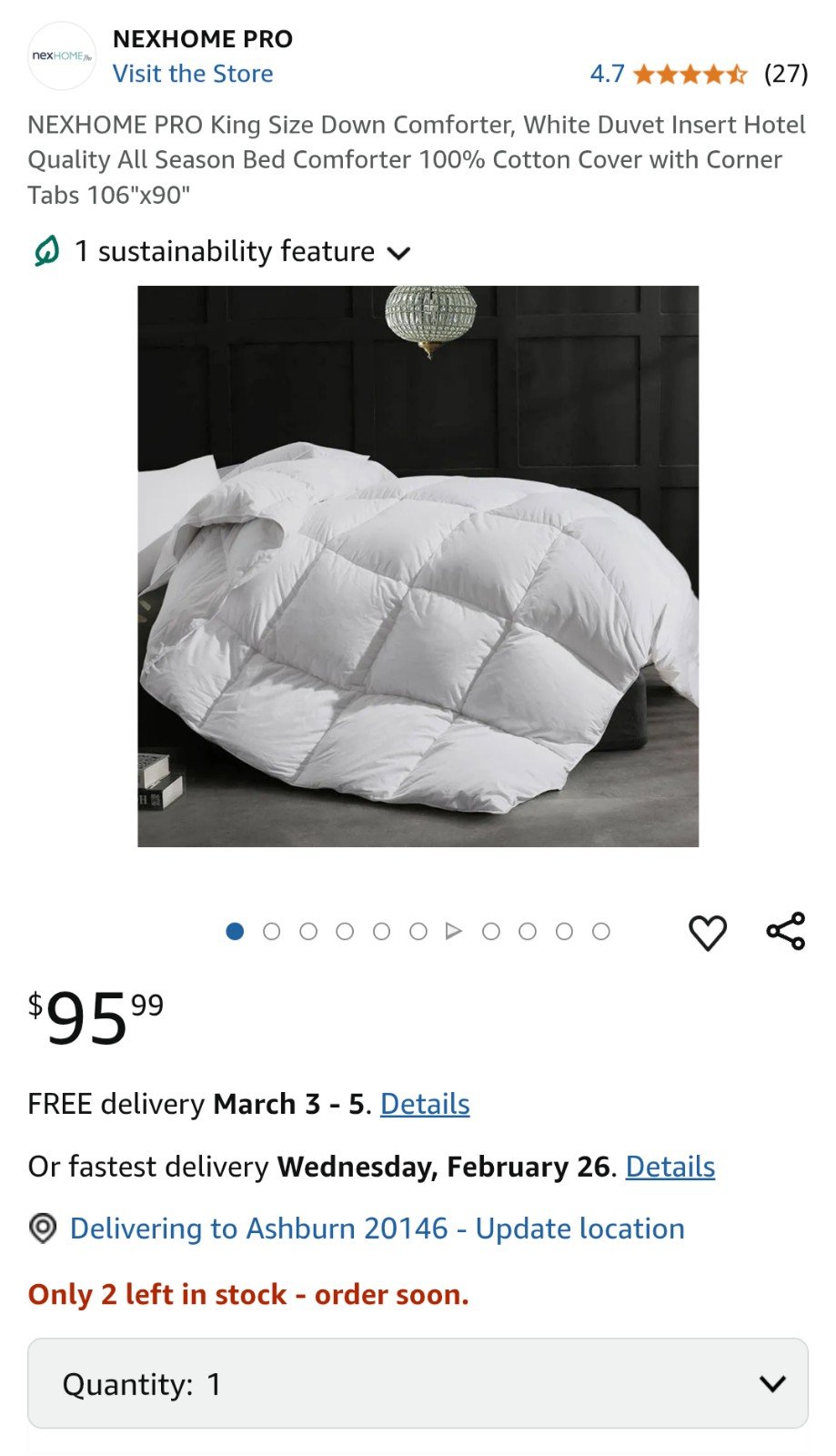Open the 4.7 star ratings

pyautogui.click(x=698, y=74)
